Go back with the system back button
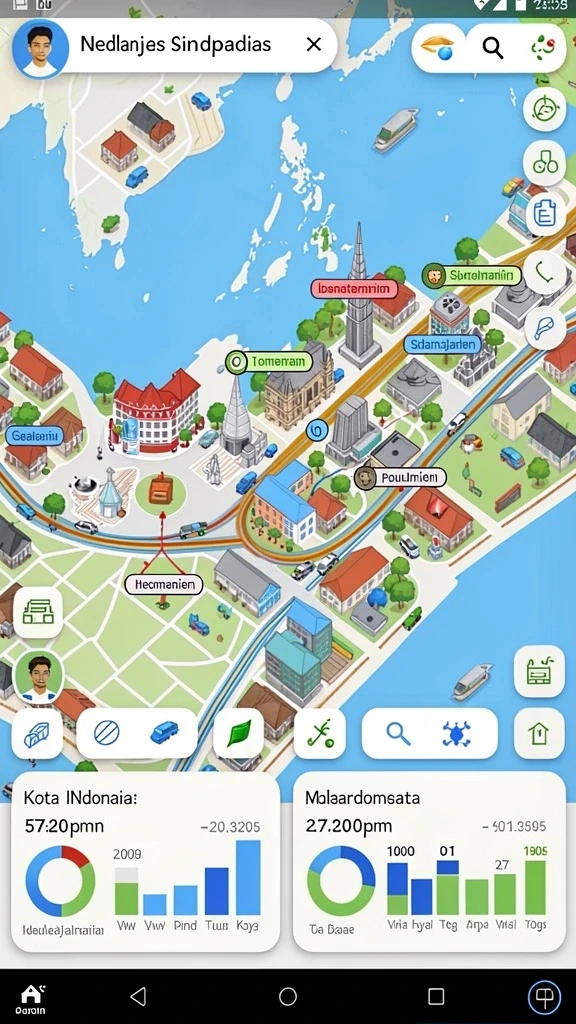The height and width of the screenshot is (1024, 576). click(138, 996)
